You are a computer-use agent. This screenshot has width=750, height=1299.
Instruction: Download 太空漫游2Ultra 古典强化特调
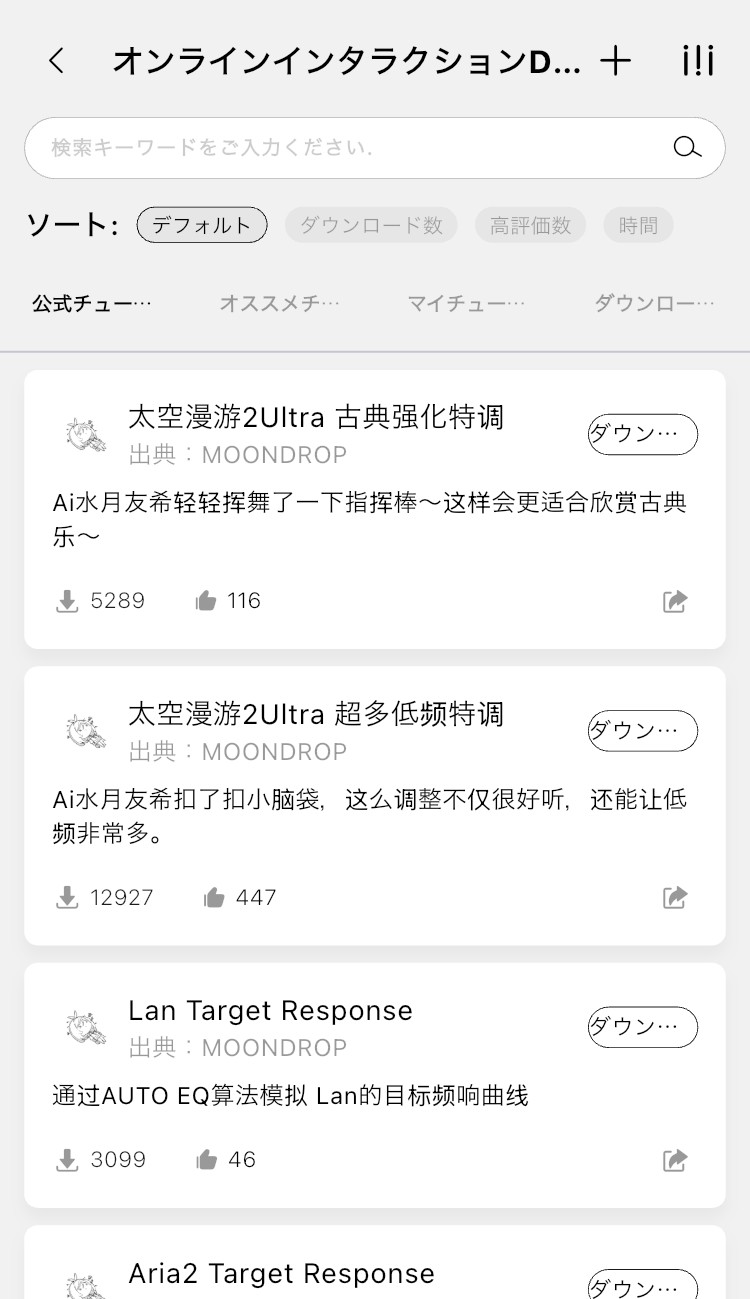coord(642,434)
